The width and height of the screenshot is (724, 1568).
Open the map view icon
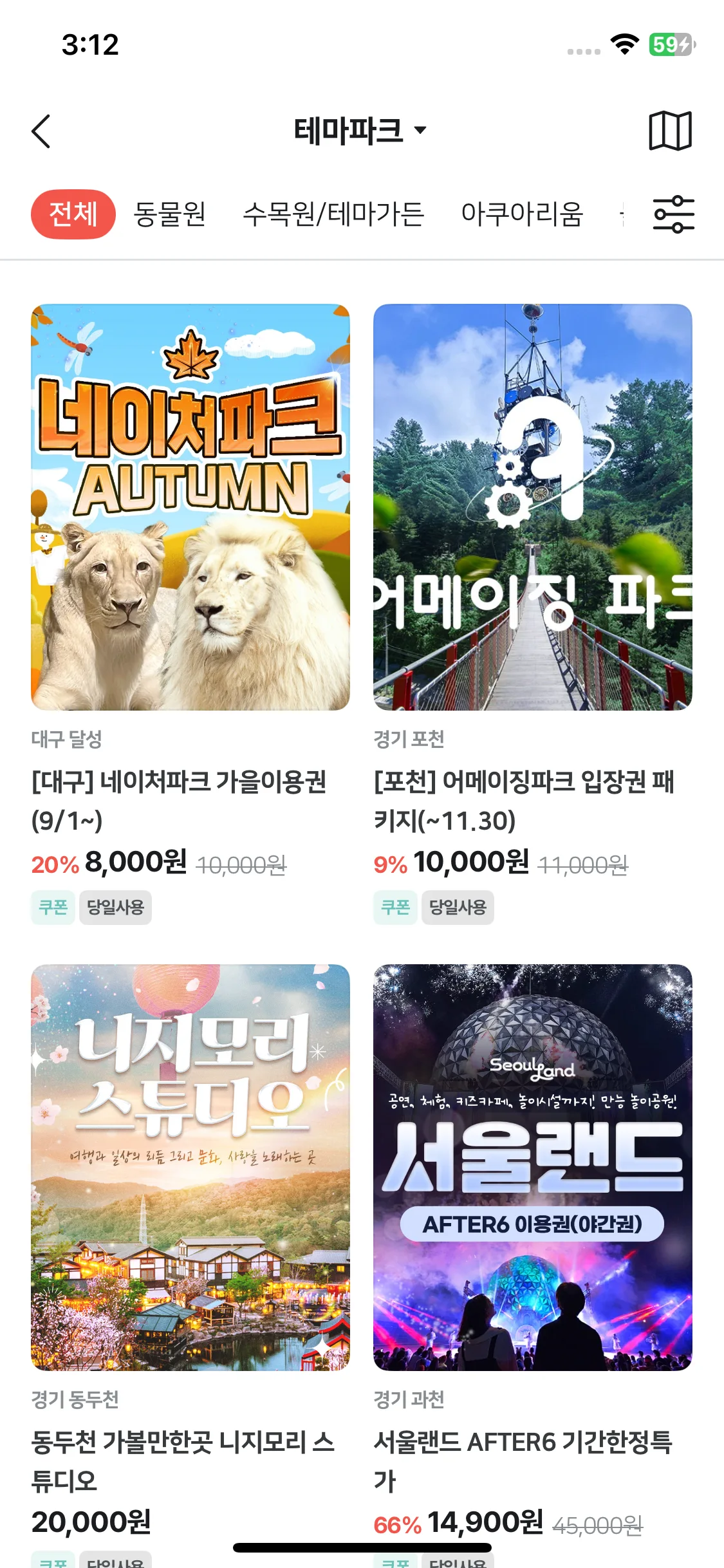[x=670, y=131]
